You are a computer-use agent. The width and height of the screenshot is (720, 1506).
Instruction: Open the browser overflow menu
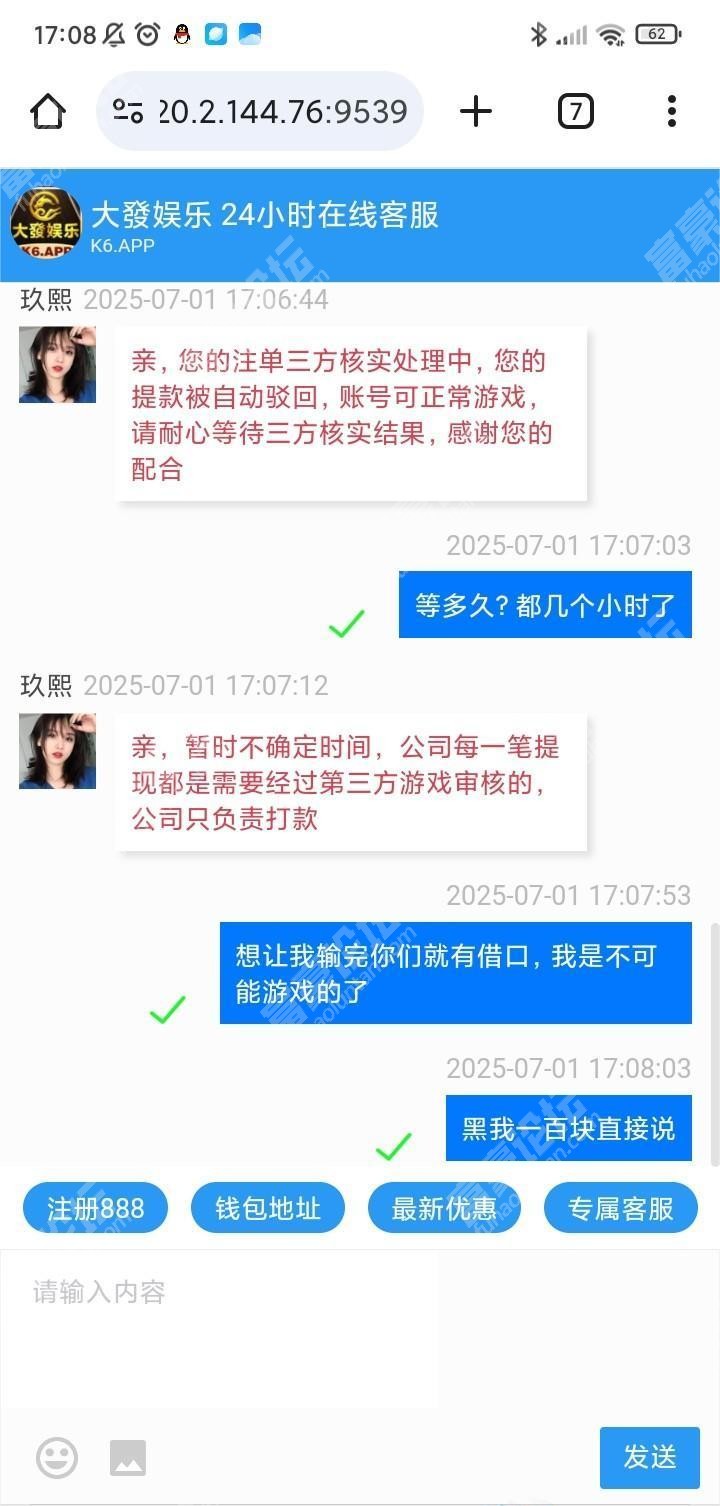pyautogui.click(x=672, y=111)
